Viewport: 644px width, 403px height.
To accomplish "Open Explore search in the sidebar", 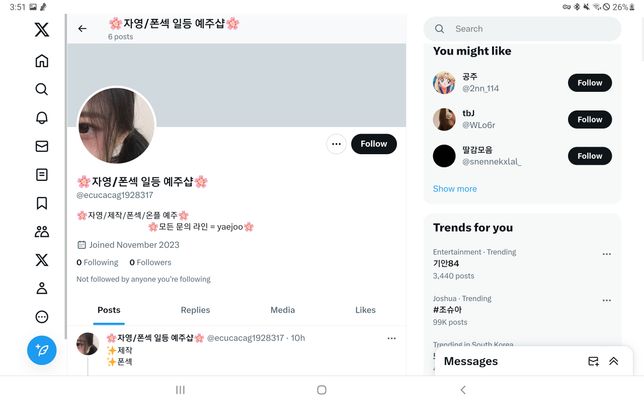I will [41, 89].
